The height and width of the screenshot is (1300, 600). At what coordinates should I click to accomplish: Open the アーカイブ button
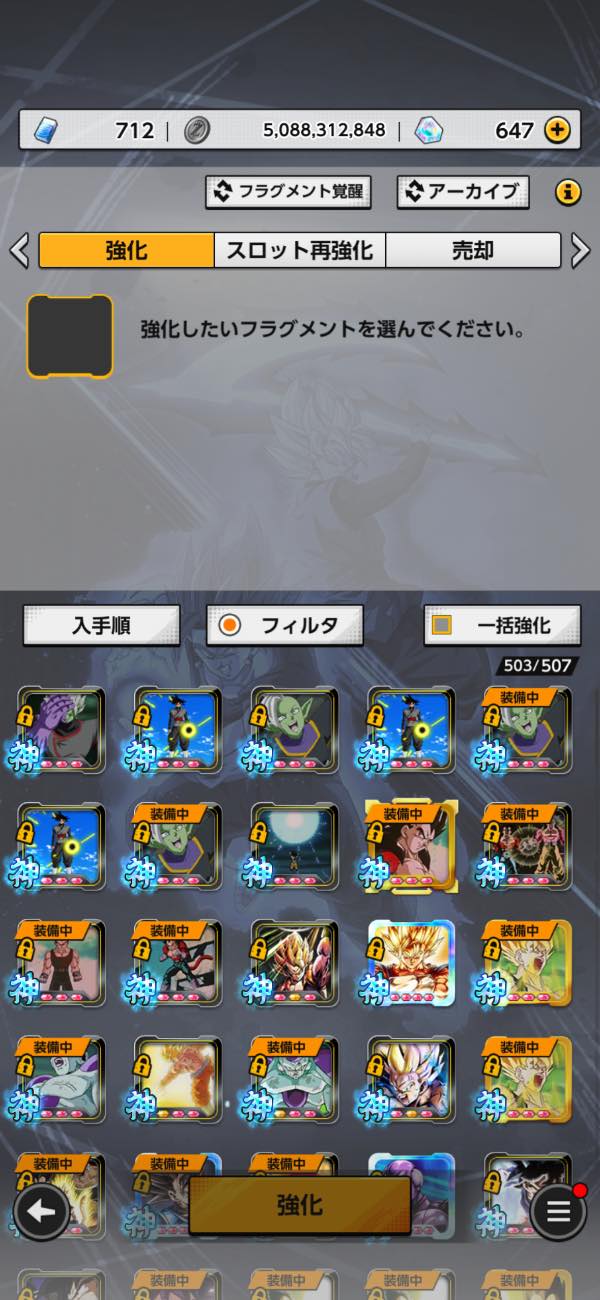click(462, 192)
